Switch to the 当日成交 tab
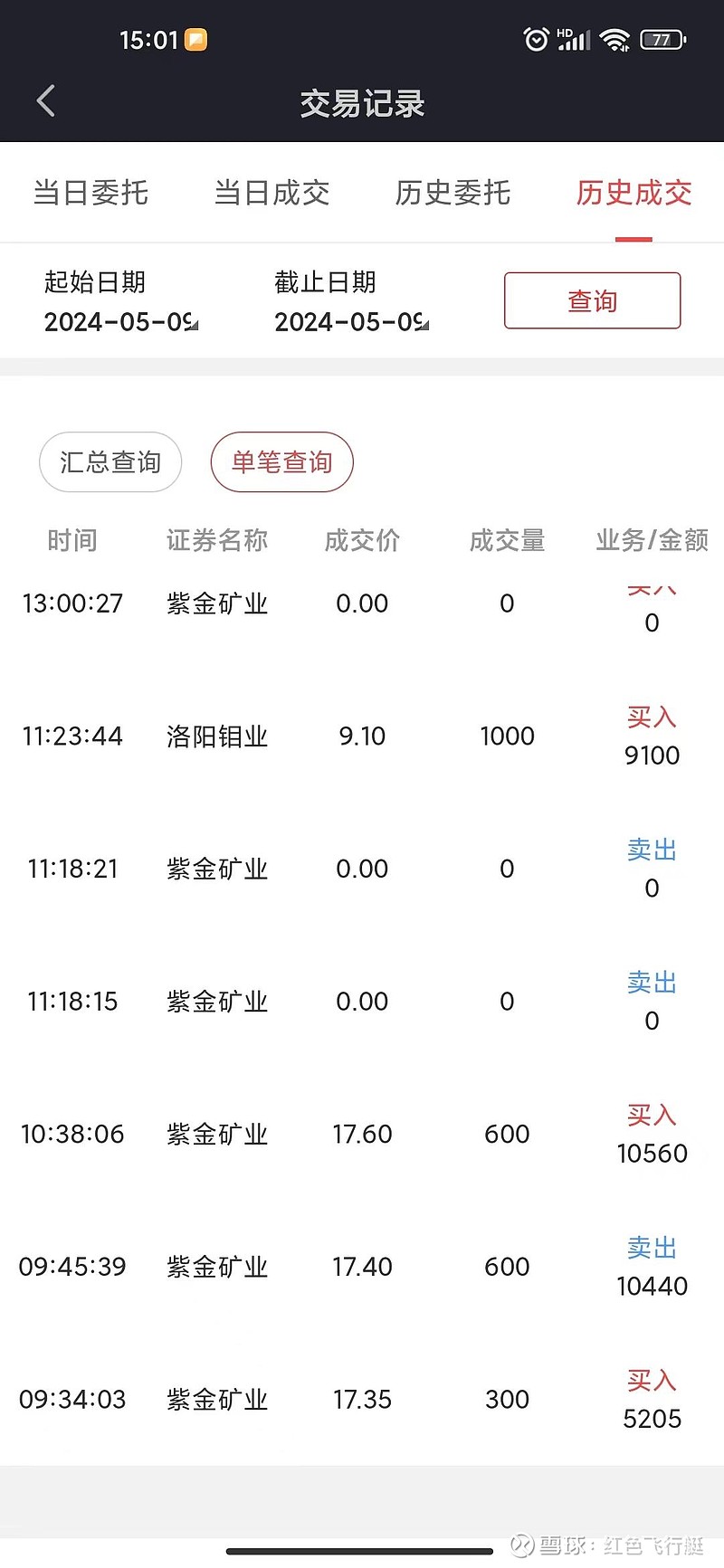 (x=271, y=193)
